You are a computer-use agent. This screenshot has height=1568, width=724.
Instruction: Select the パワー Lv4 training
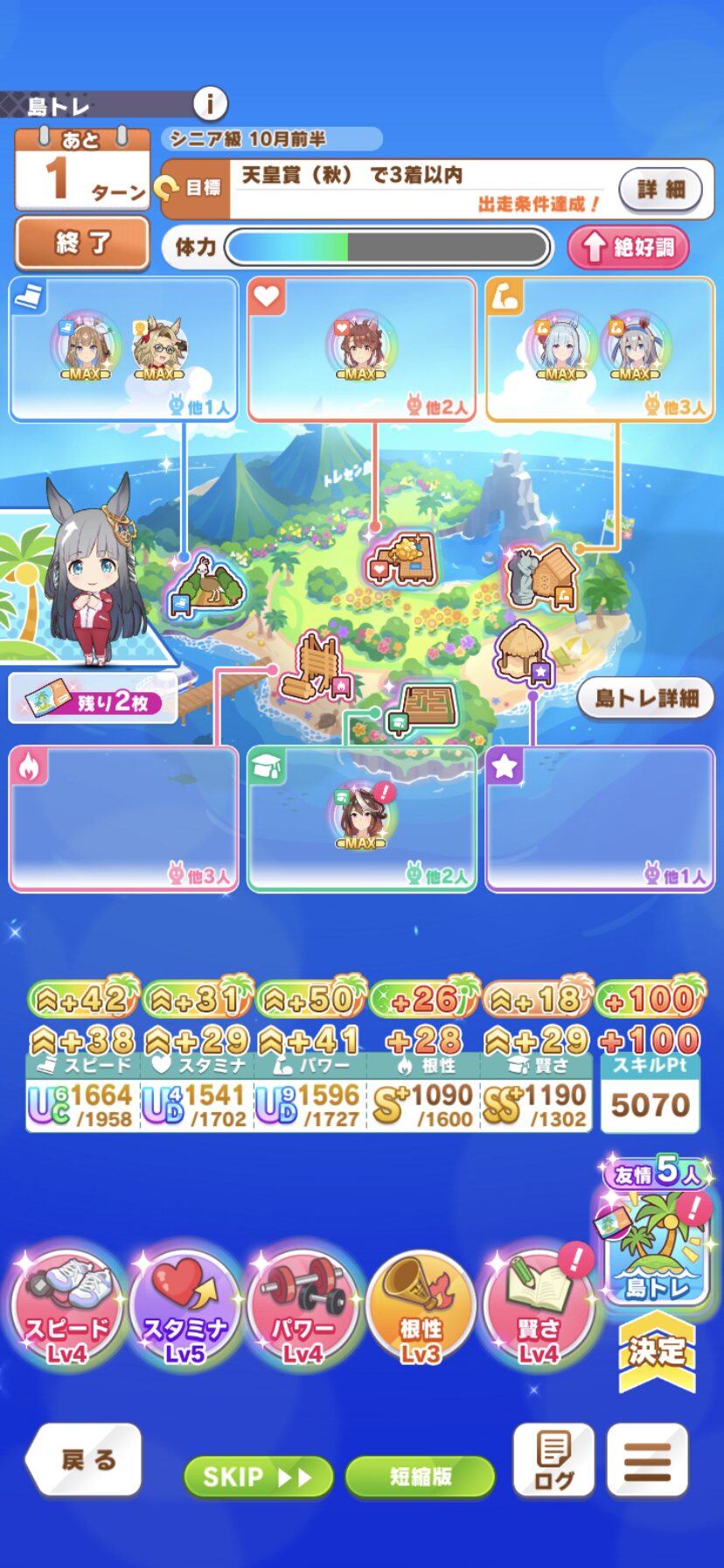pos(303,1310)
